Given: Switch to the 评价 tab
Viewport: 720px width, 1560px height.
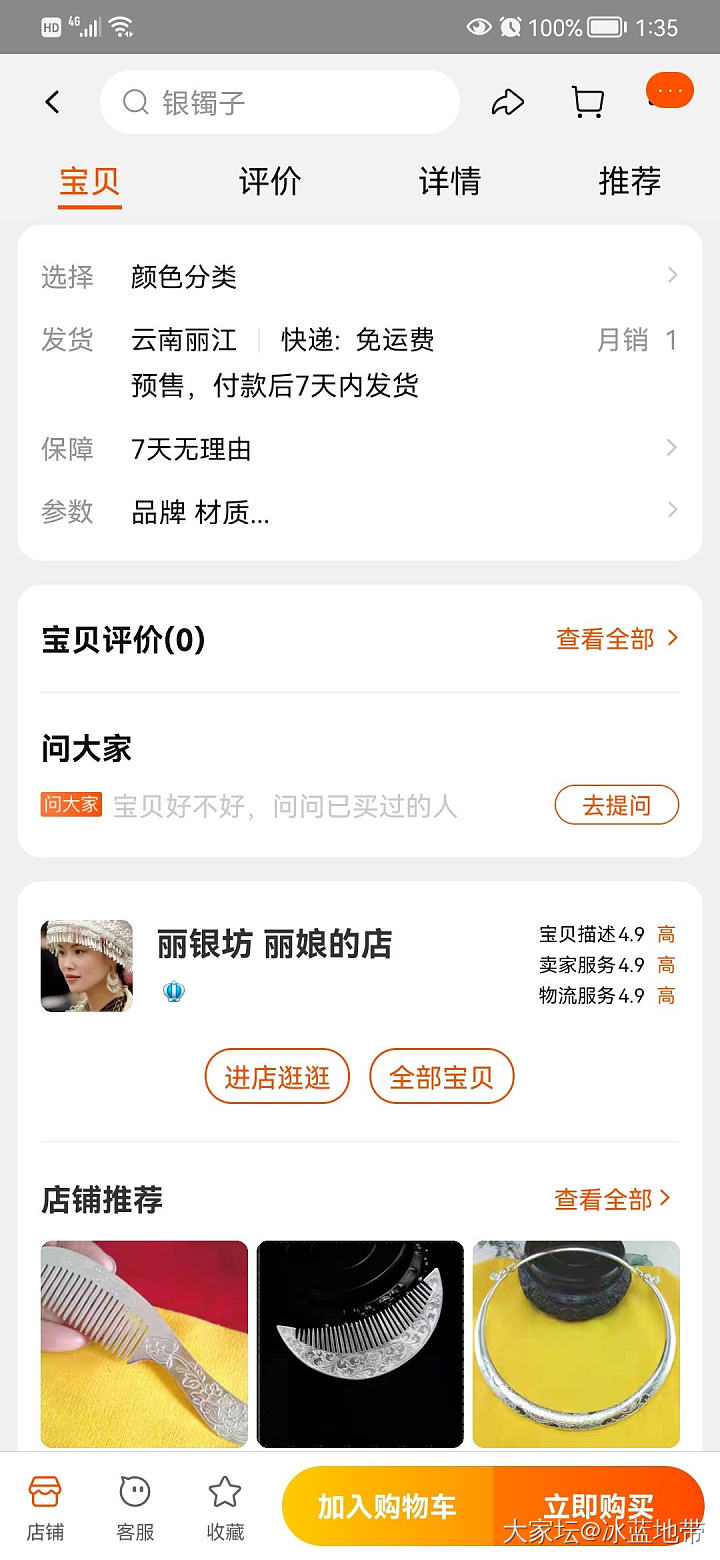Looking at the screenshot, I should coord(270,182).
